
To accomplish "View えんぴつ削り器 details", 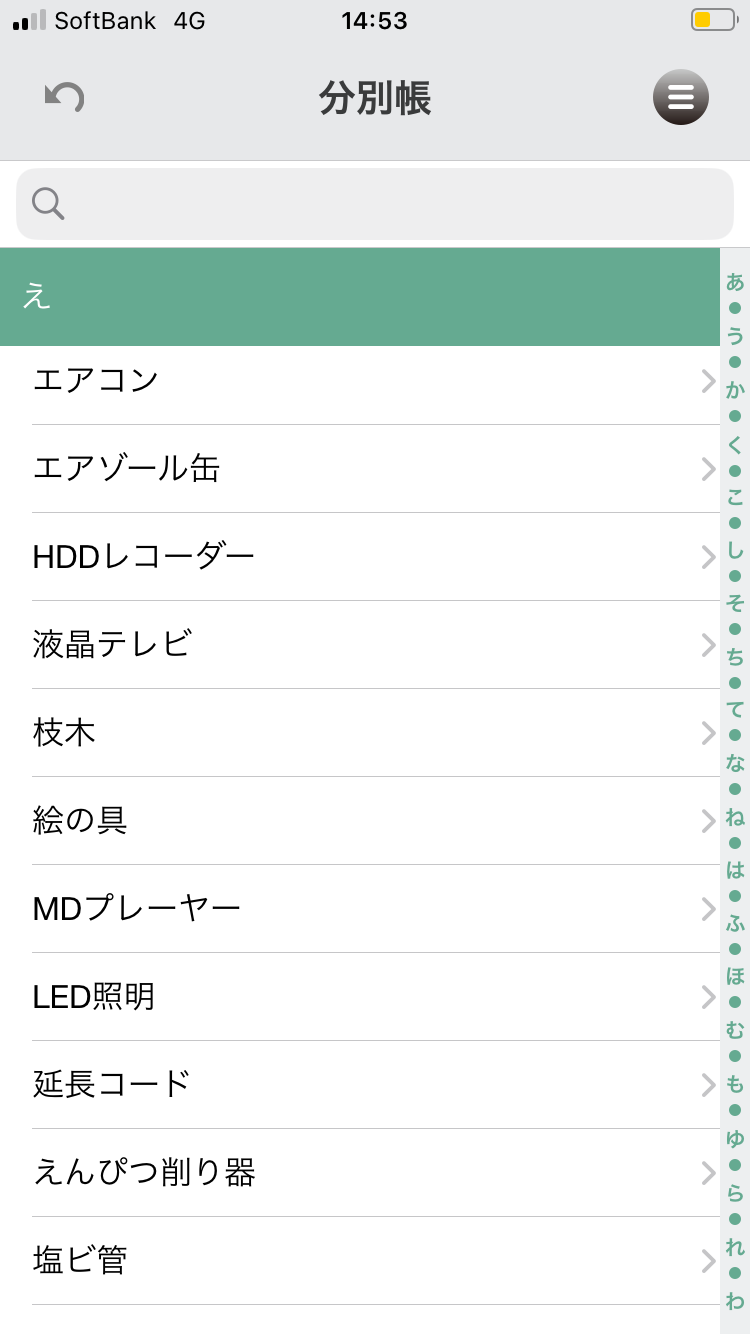I will coord(360,1173).
